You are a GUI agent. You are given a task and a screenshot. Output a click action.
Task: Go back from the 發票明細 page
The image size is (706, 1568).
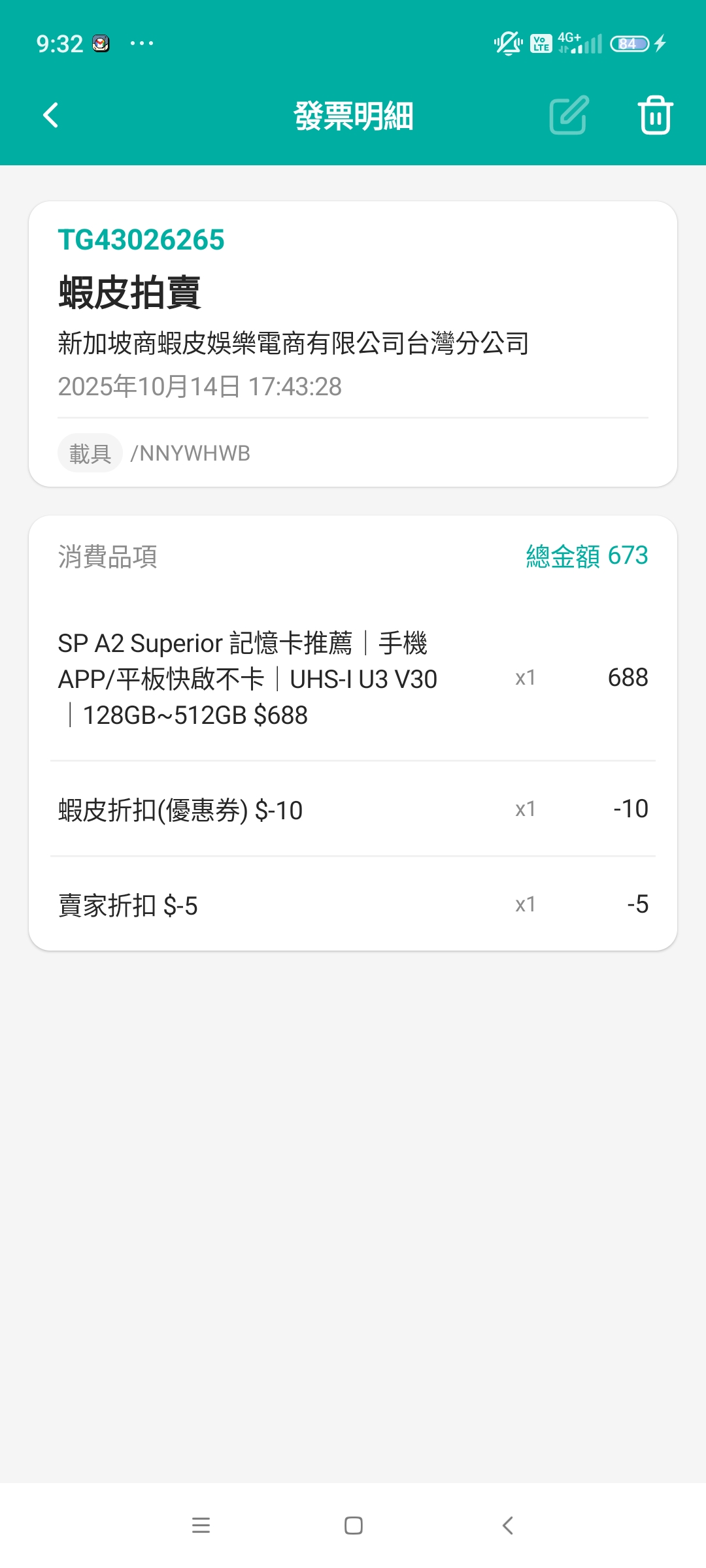(51, 116)
